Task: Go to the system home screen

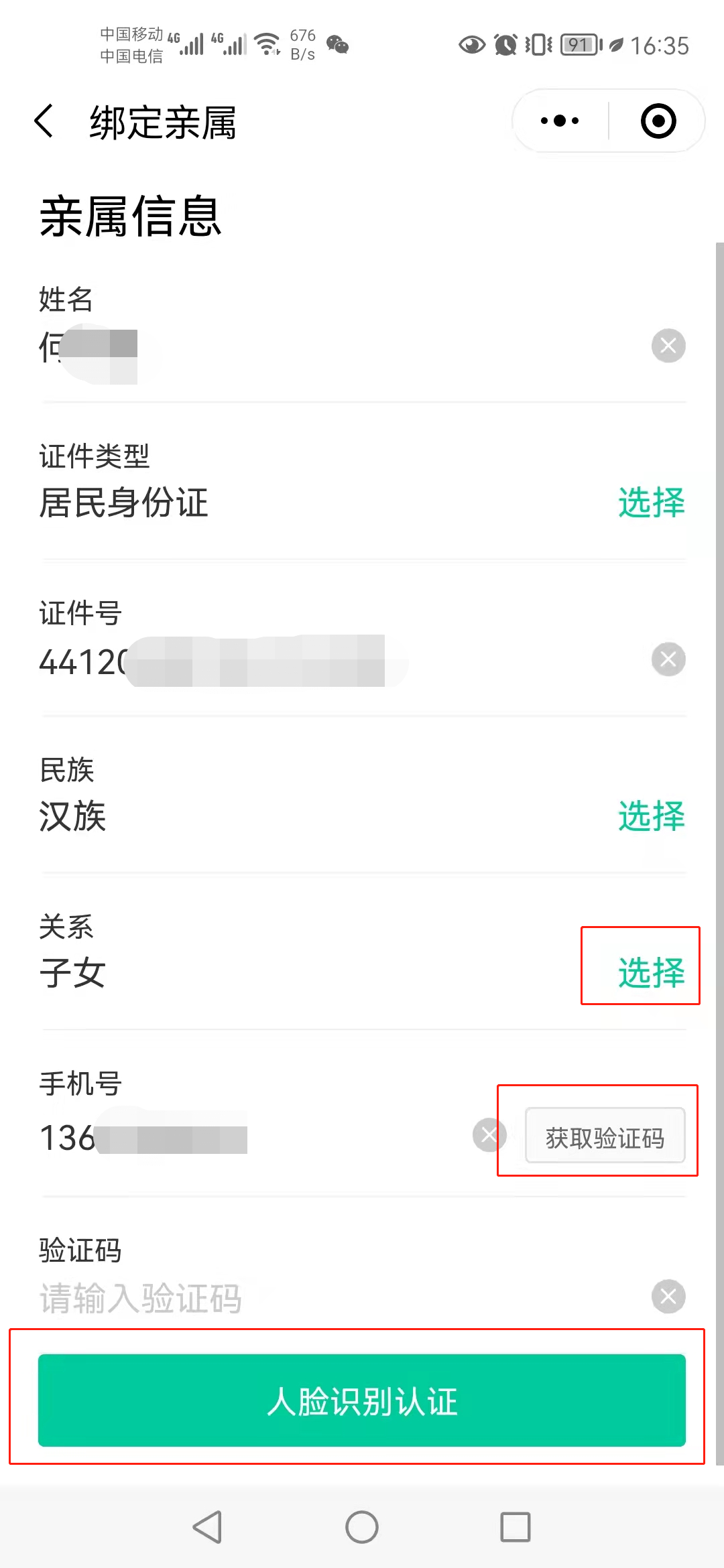Action: pyautogui.click(x=362, y=1527)
